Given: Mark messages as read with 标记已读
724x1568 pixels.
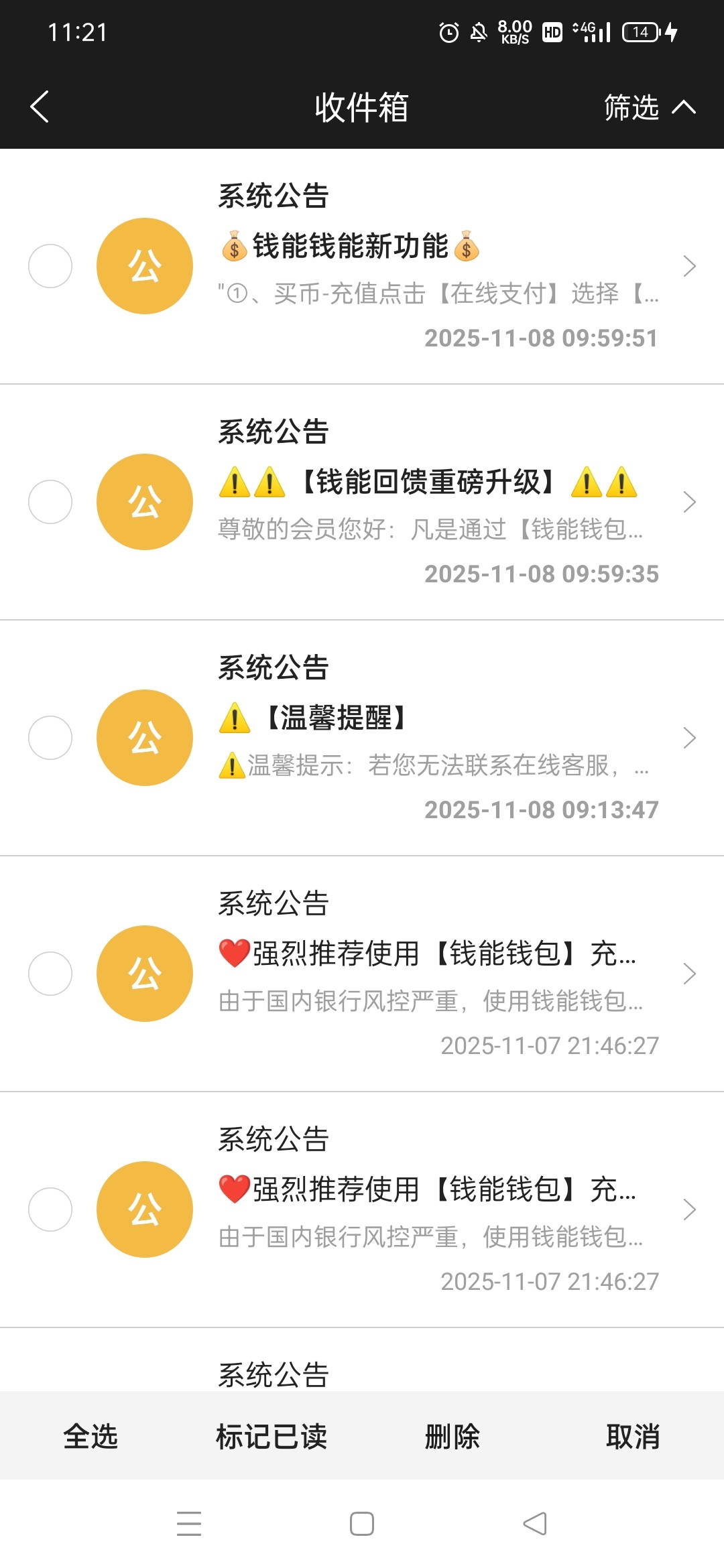Looking at the screenshot, I should pos(271,1437).
